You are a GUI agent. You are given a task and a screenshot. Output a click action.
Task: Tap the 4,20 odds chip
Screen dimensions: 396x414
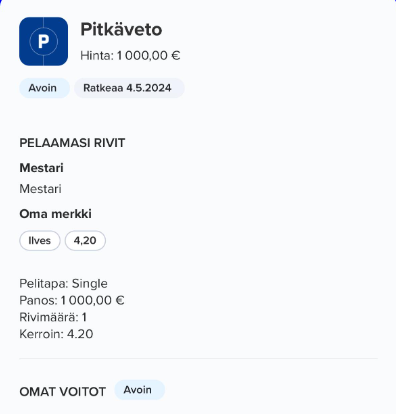pyautogui.click(x=85, y=240)
